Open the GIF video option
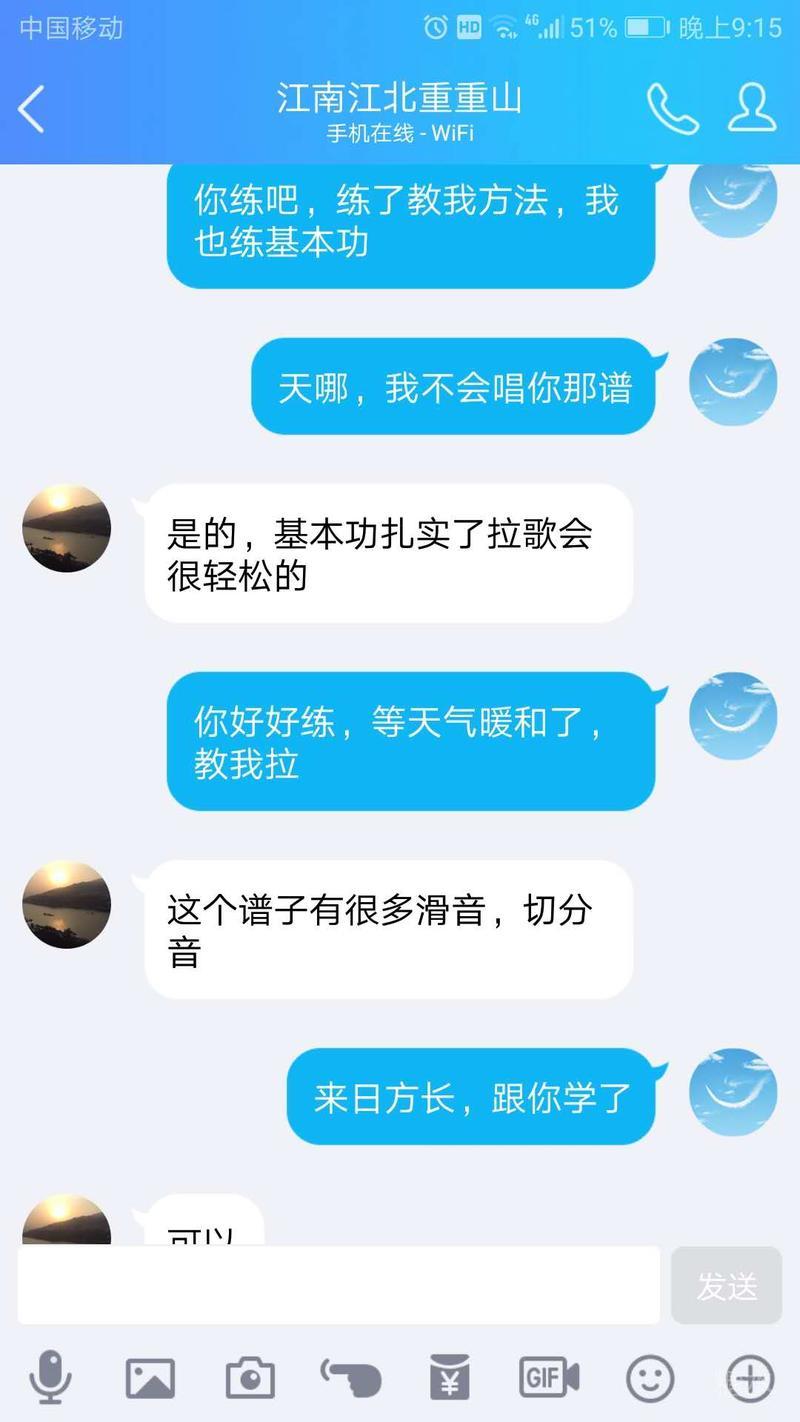 pos(549,1378)
